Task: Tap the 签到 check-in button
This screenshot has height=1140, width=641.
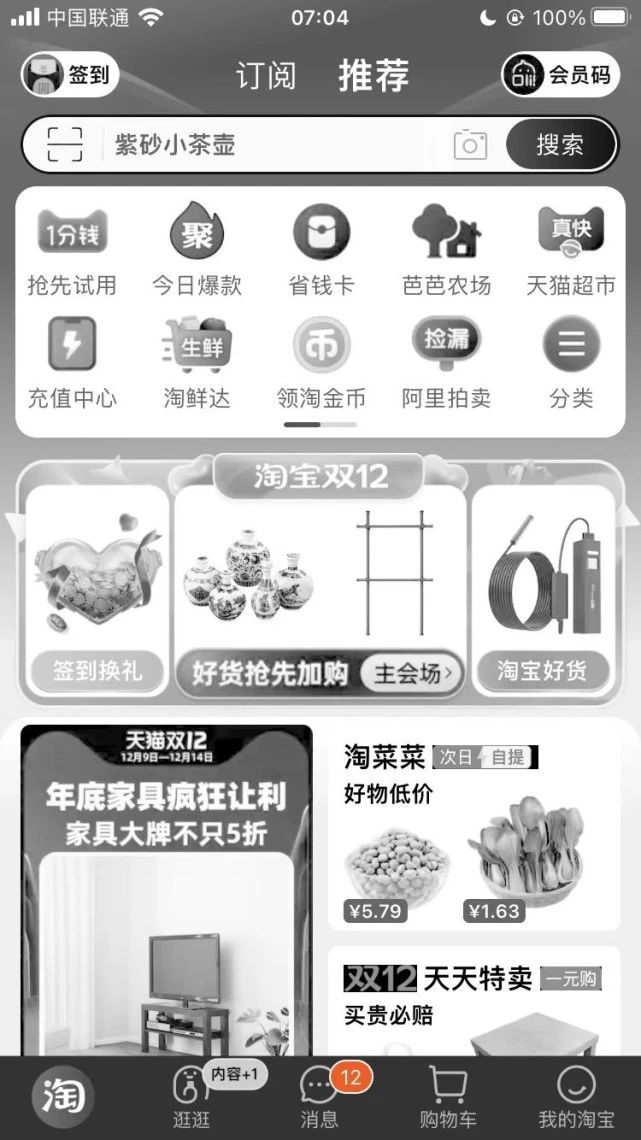Action: (x=70, y=75)
